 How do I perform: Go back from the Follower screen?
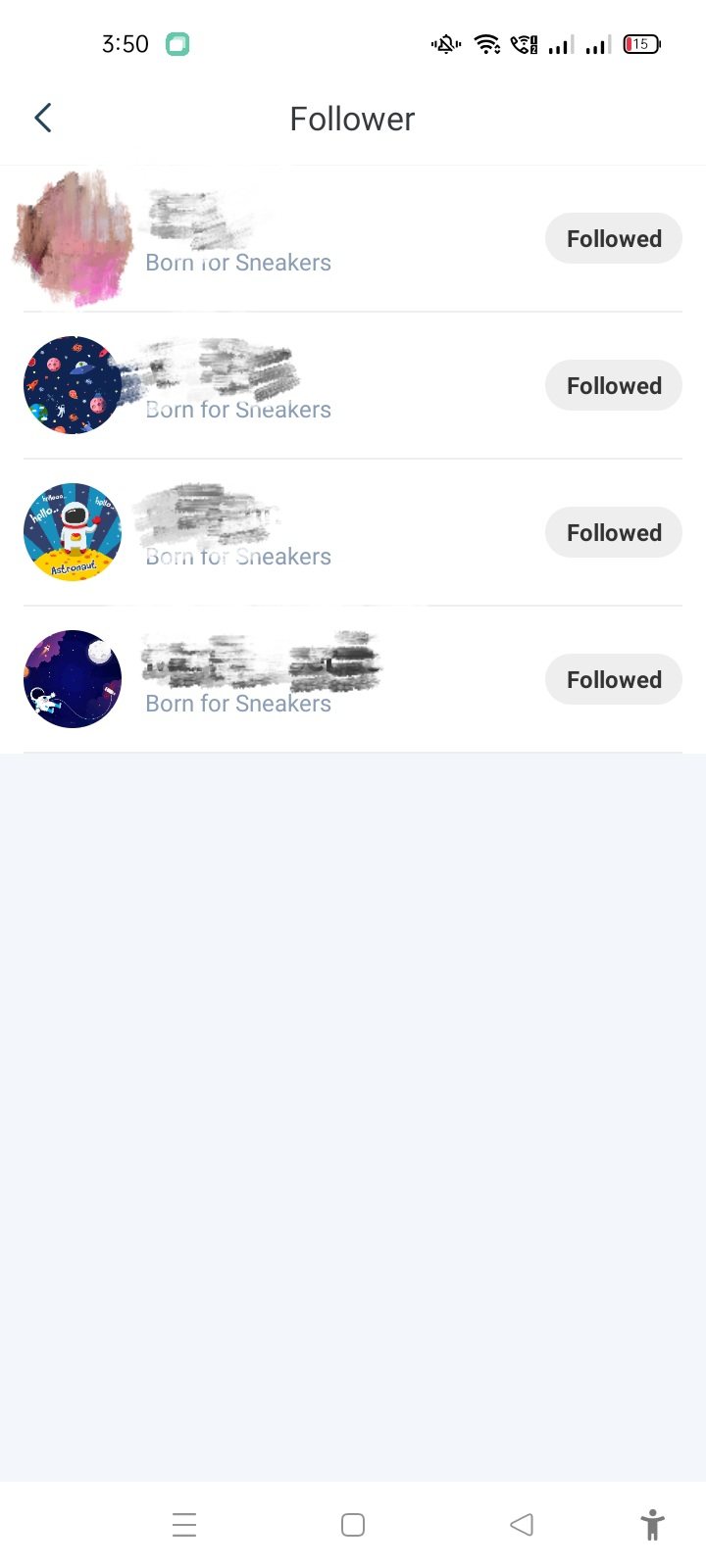tap(42, 119)
